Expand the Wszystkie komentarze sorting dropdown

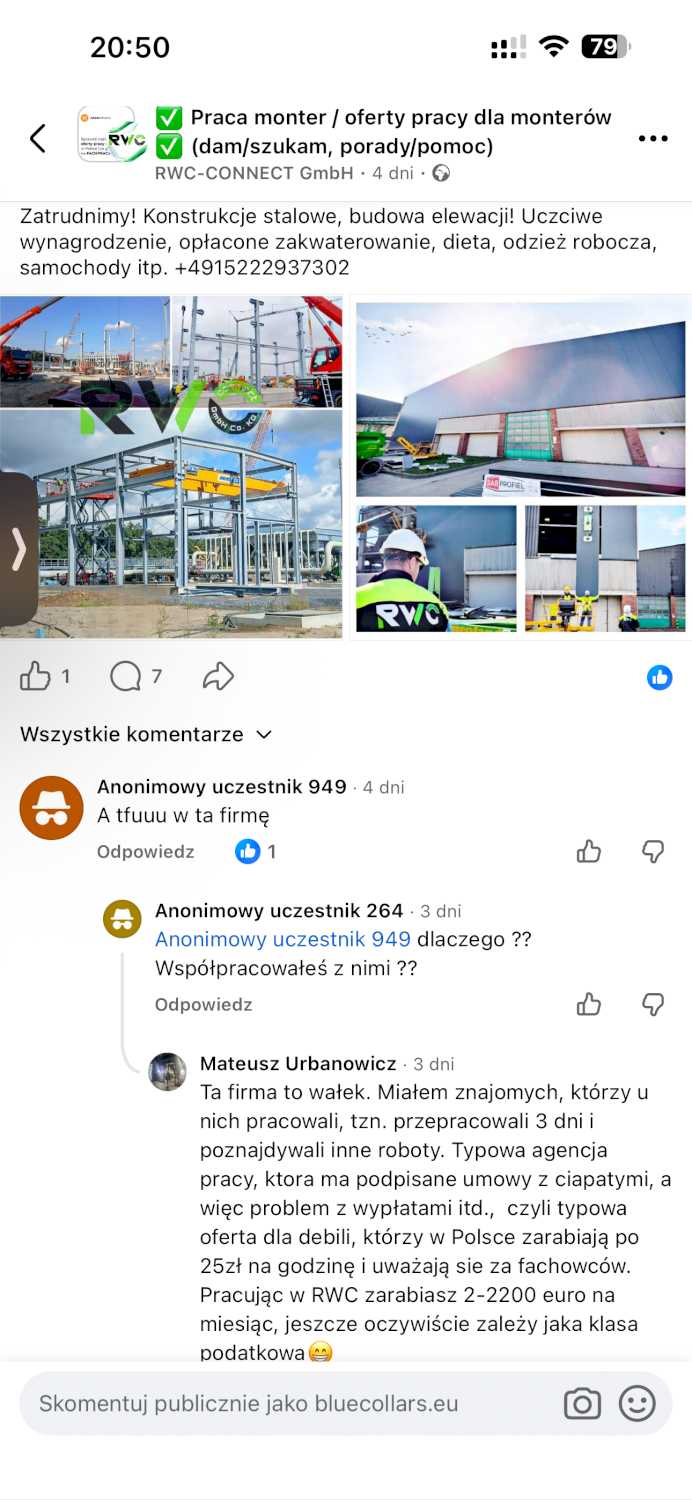pos(146,734)
